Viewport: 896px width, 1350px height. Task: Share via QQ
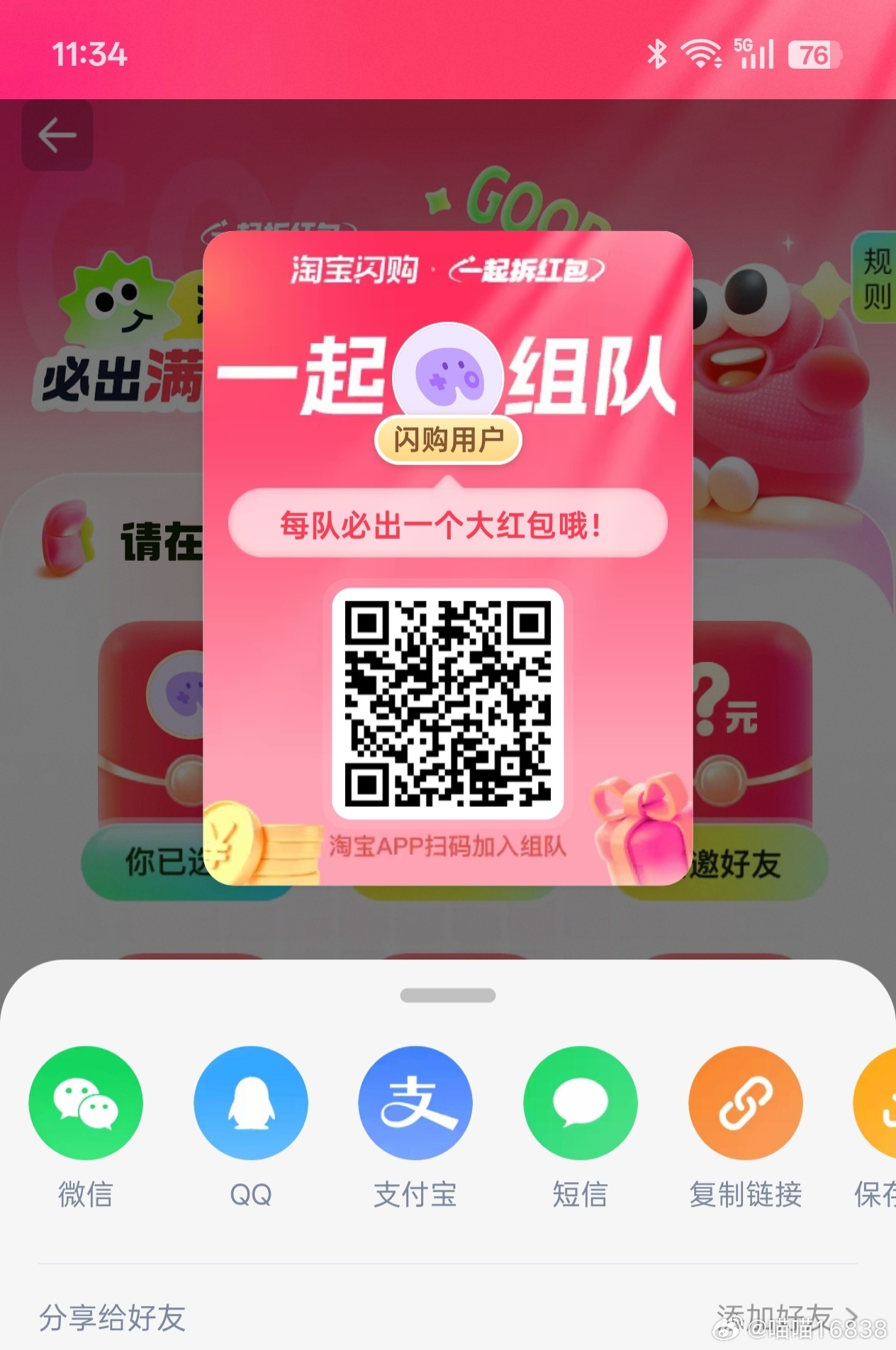(250, 1103)
